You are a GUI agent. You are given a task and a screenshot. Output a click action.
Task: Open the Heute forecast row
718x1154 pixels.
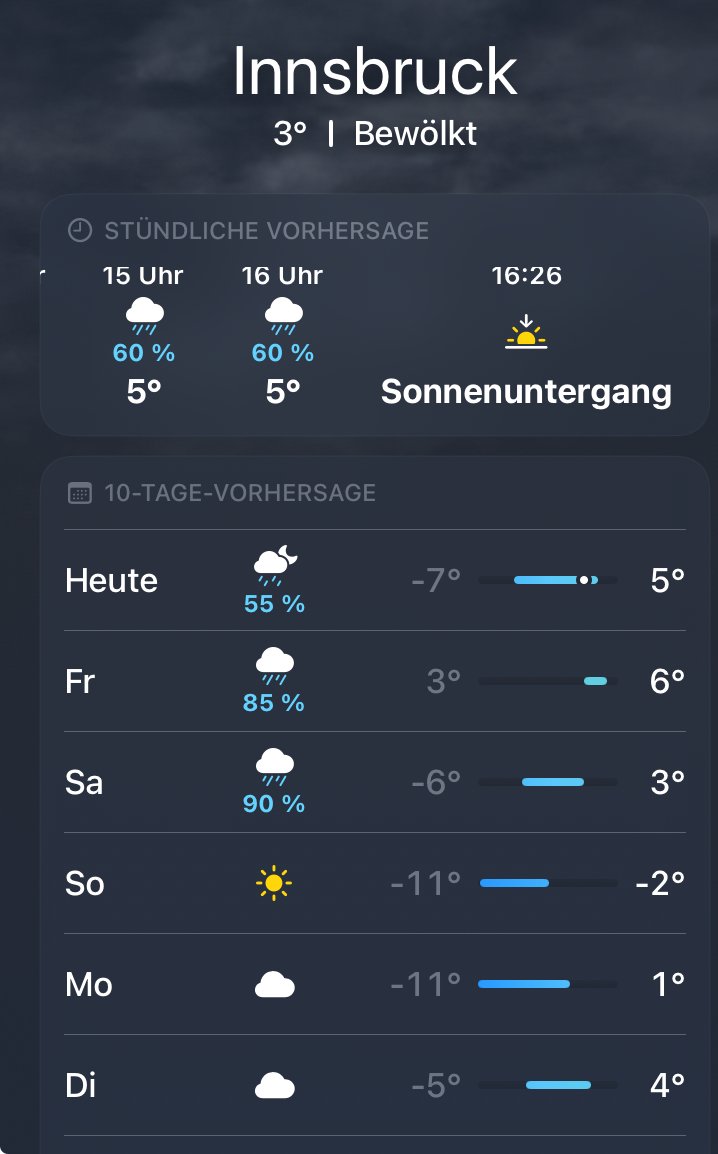(x=374, y=580)
